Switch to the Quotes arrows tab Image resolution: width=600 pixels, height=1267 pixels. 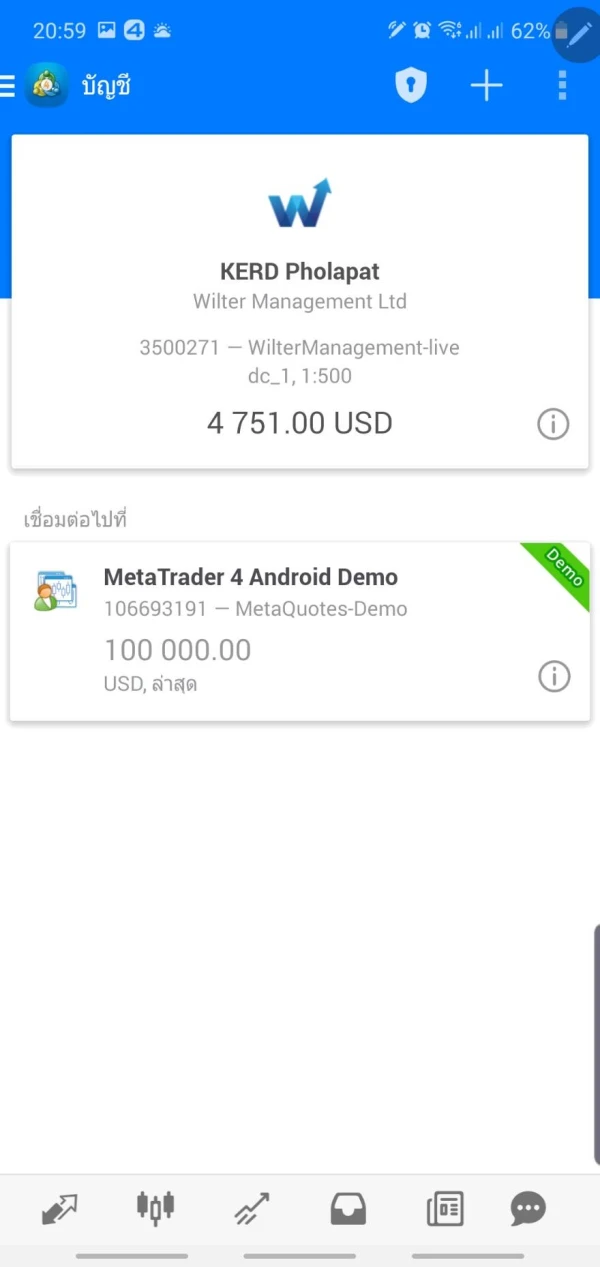[60, 1210]
